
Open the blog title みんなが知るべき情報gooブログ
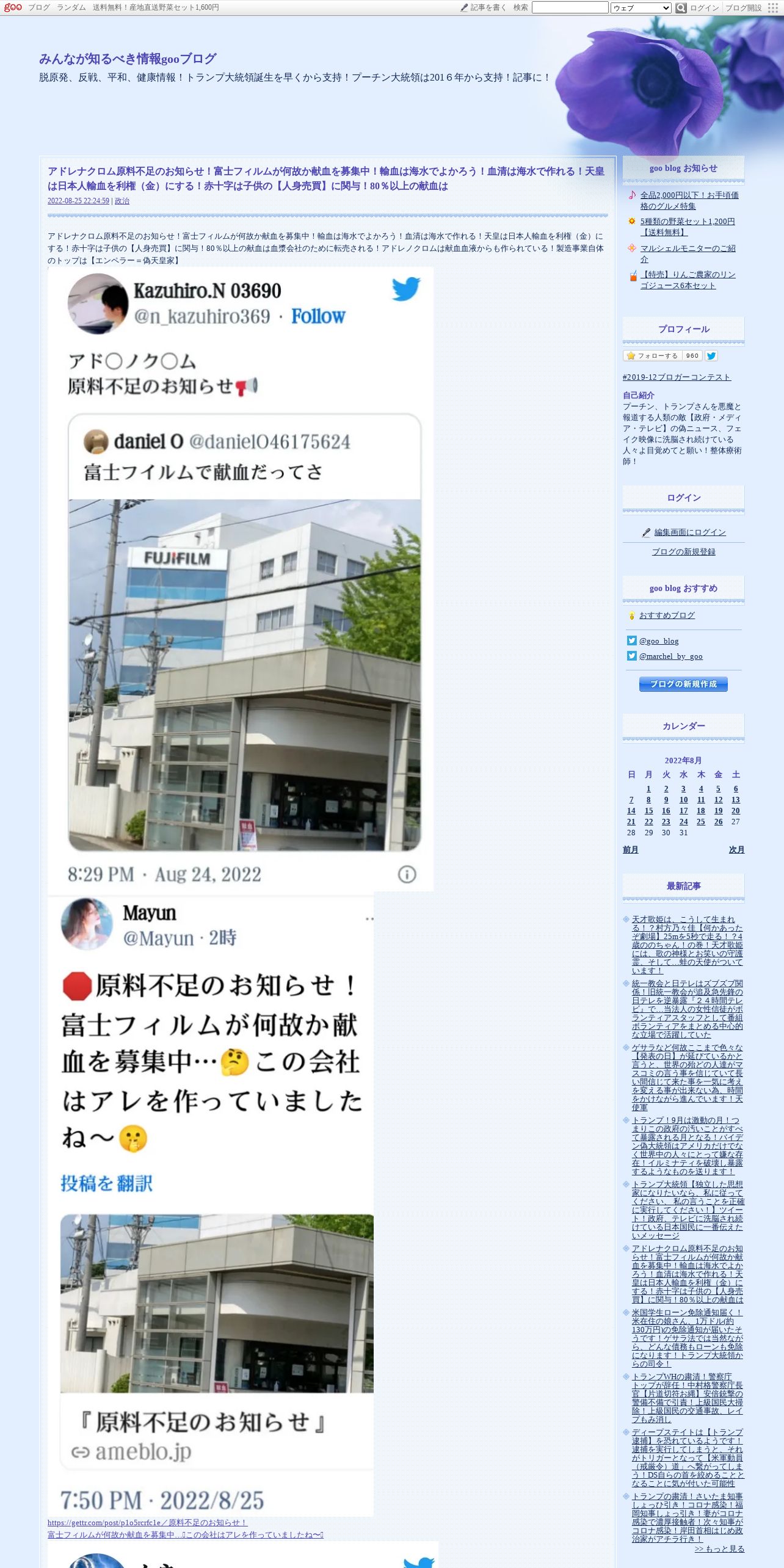click(128, 59)
